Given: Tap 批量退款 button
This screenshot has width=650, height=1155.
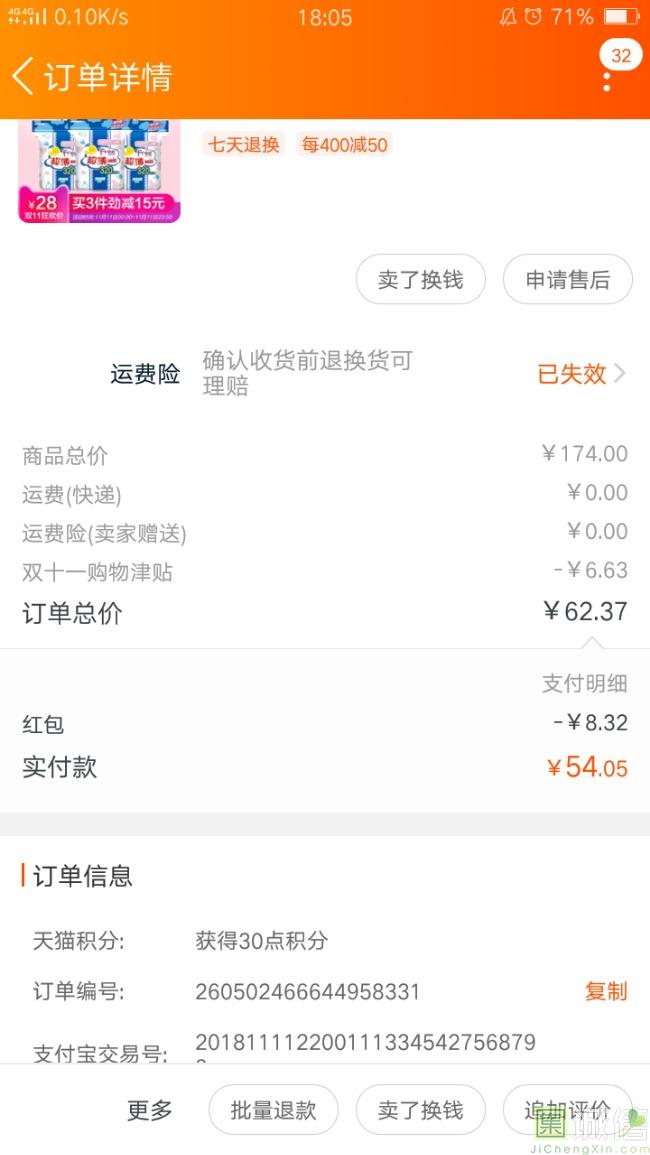Looking at the screenshot, I should (x=273, y=1110).
